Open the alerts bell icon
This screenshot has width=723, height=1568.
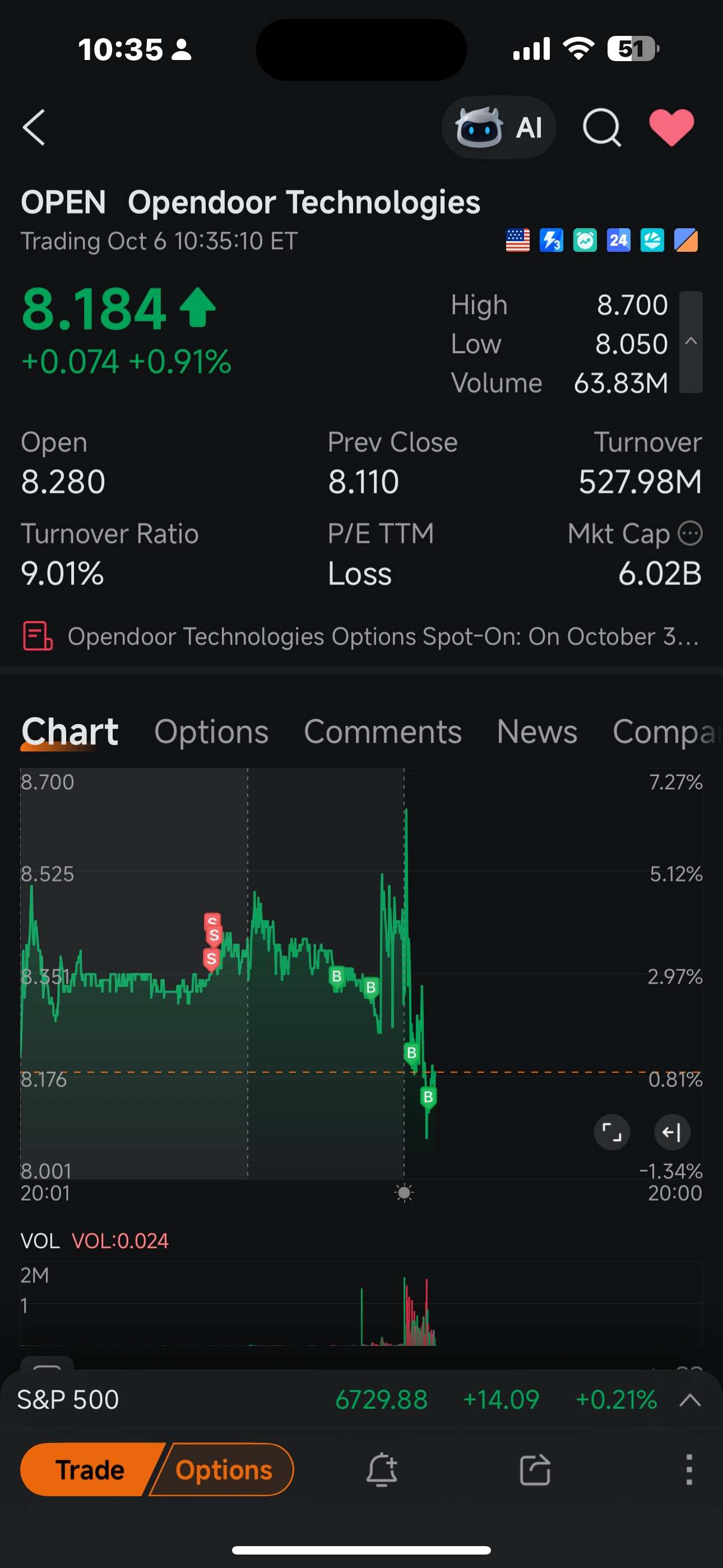(x=382, y=1470)
